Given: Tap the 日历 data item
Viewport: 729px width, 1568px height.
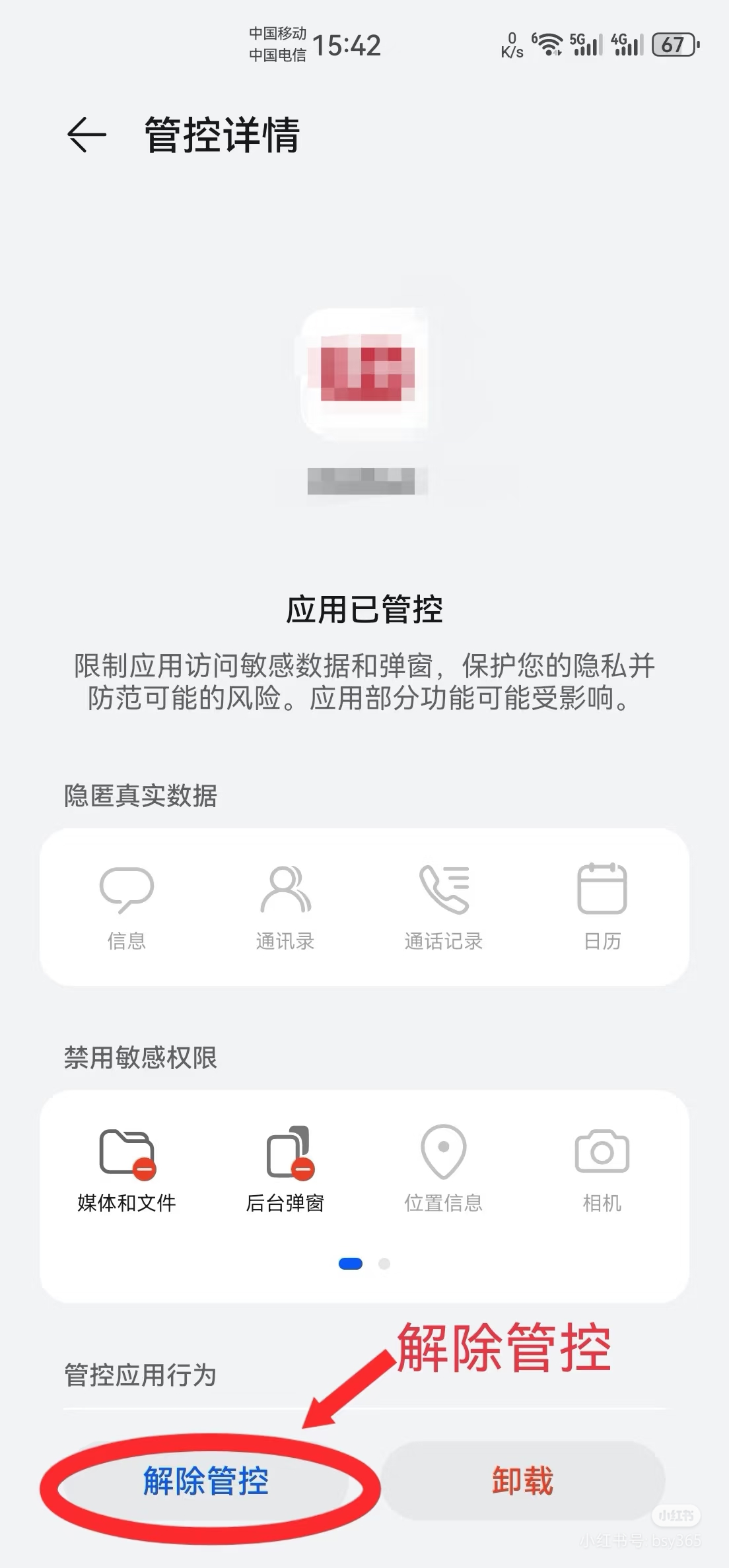Looking at the screenshot, I should tap(602, 907).
